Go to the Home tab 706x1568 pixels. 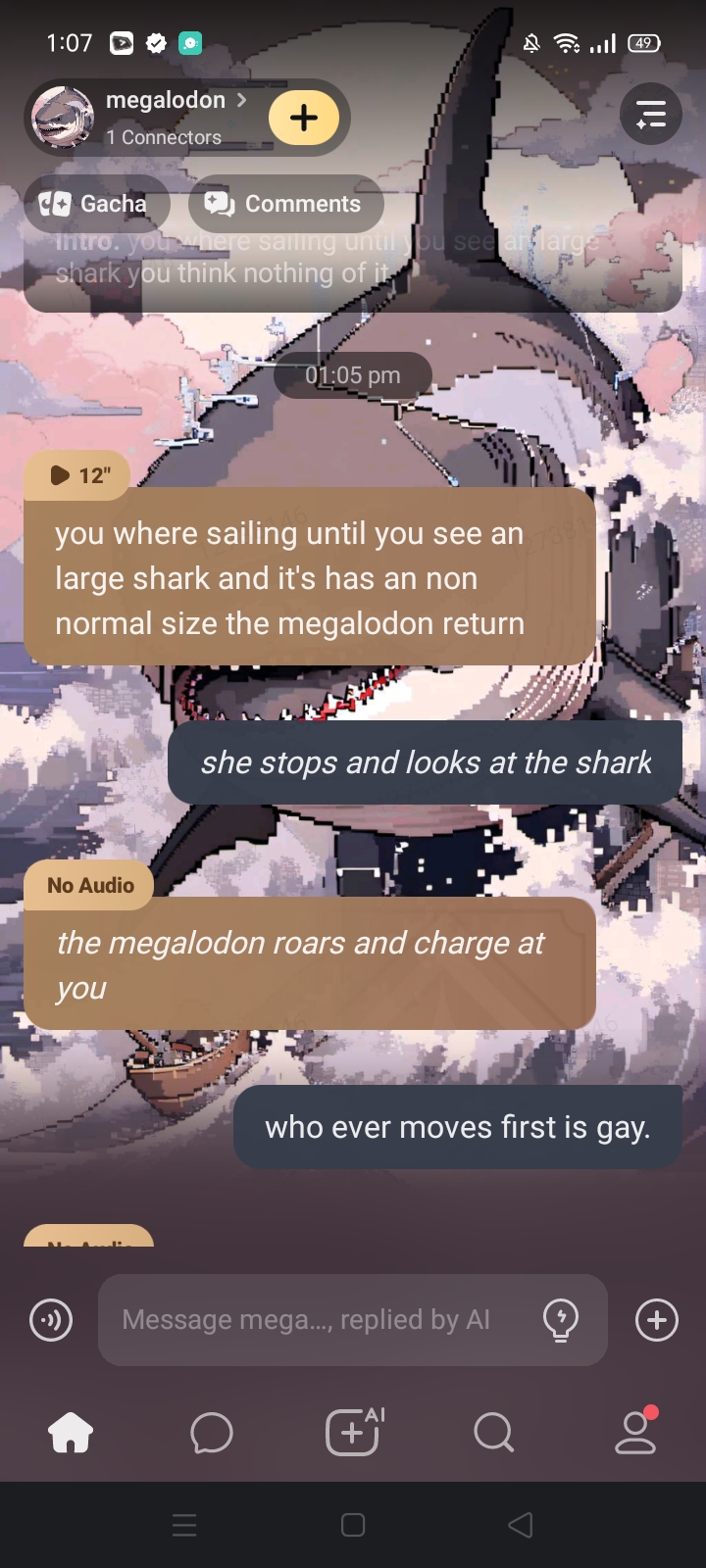tap(71, 1433)
